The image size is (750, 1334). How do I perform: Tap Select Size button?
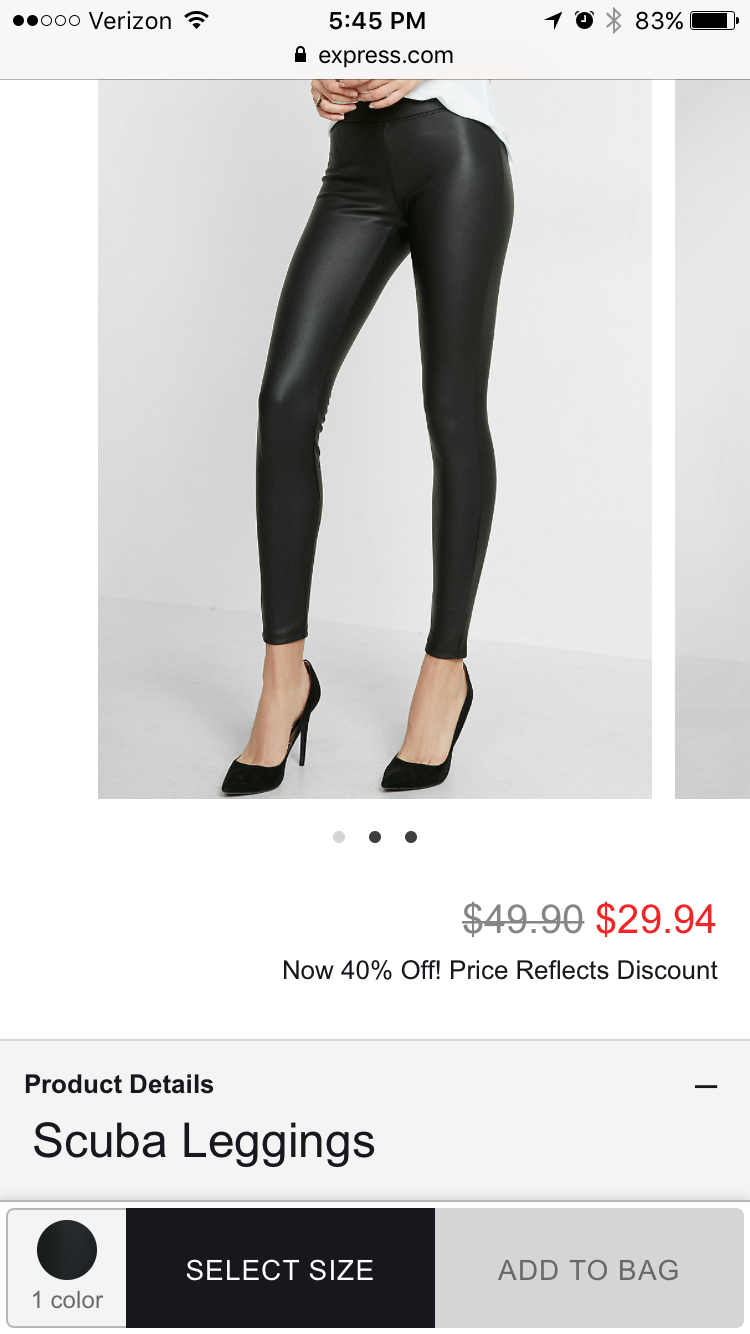[x=280, y=1269]
